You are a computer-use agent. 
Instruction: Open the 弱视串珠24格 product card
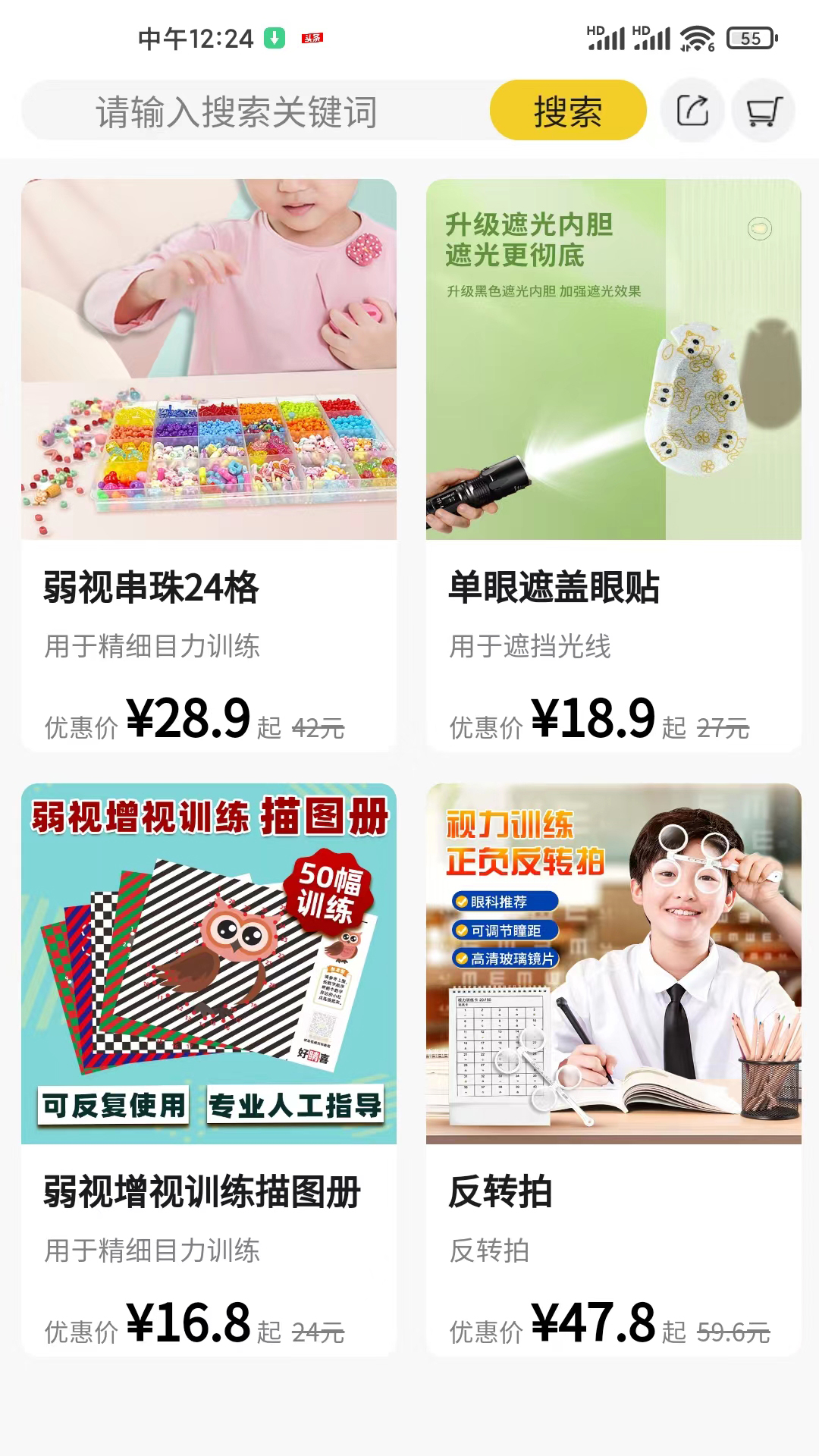[209, 464]
